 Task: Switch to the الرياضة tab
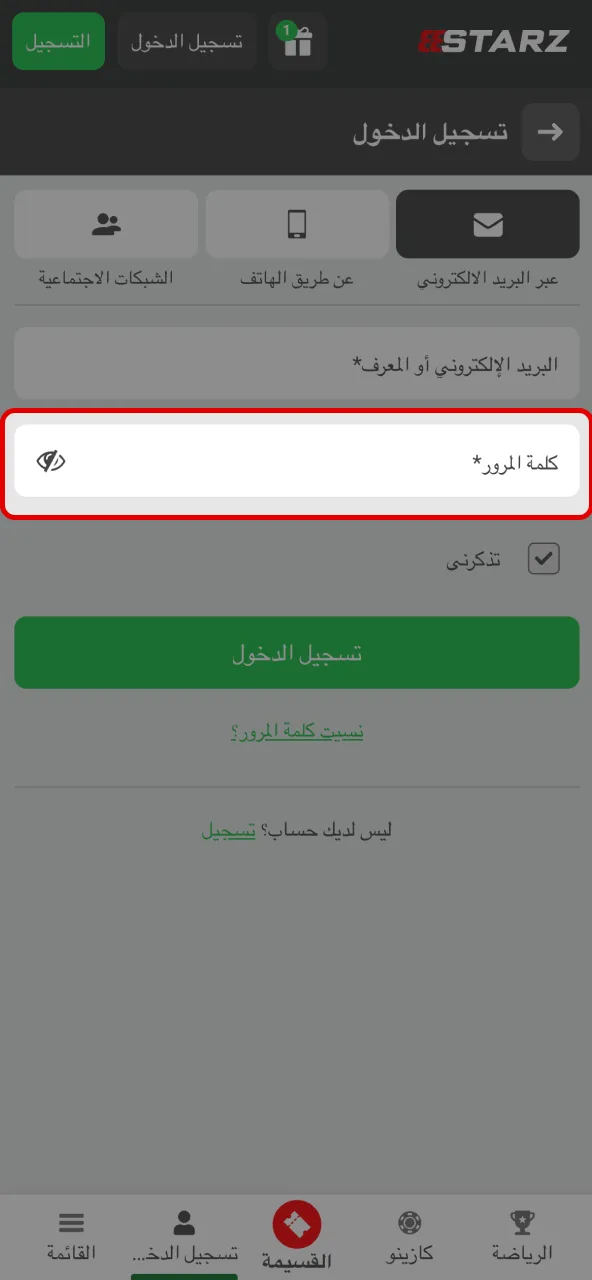point(522,1237)
